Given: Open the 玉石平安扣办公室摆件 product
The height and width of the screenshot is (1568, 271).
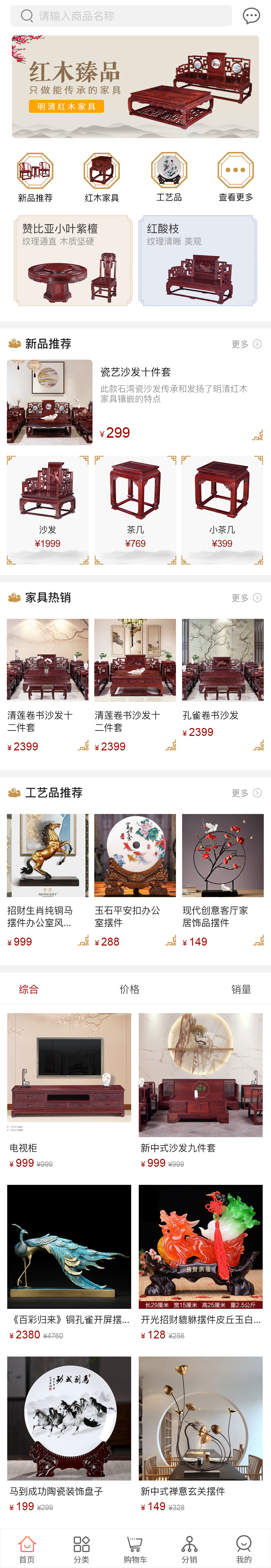Looking at the screenshot, I should tap(135, 880).
